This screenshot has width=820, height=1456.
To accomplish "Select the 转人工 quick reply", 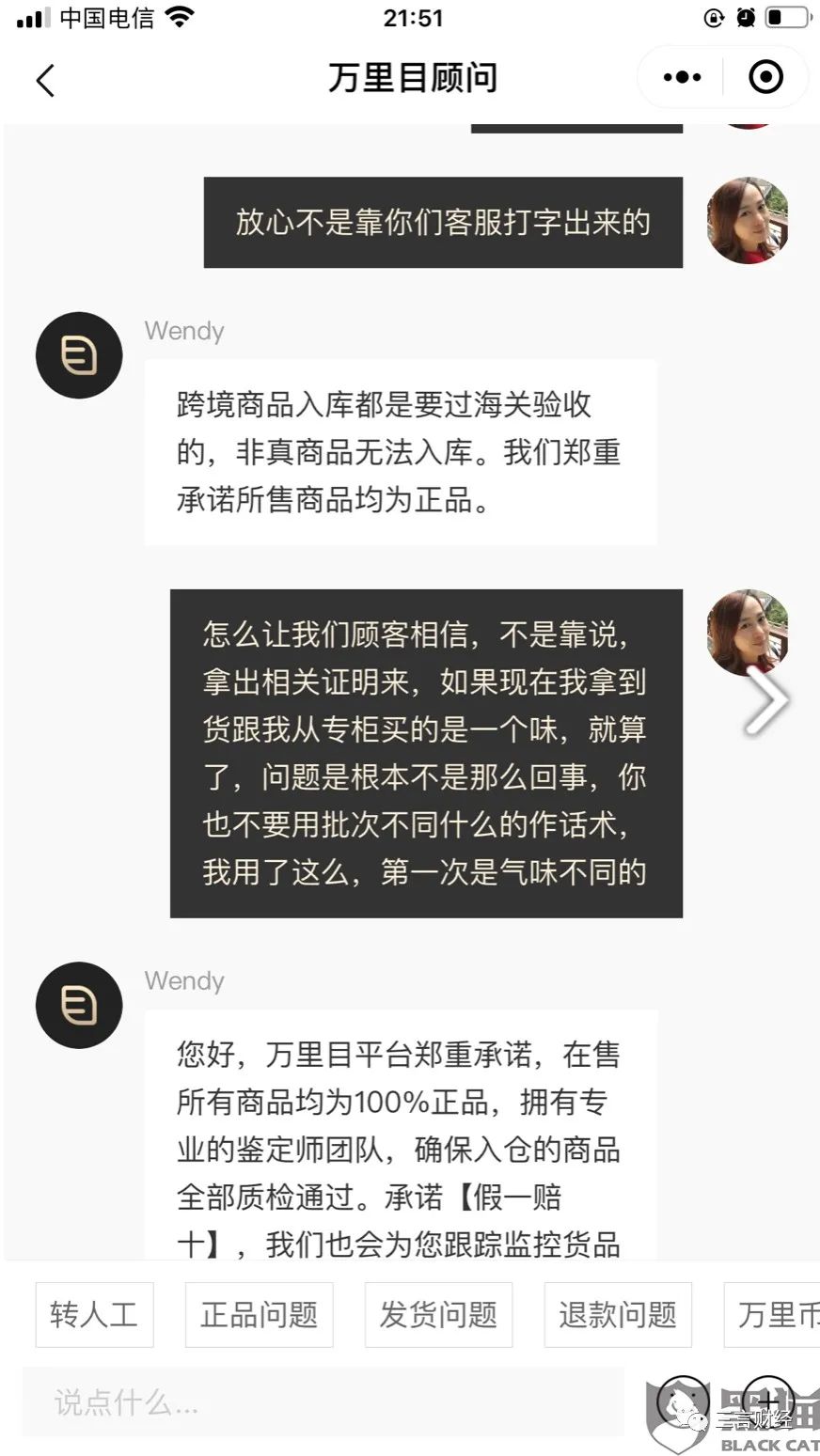I will (94, 1314).
